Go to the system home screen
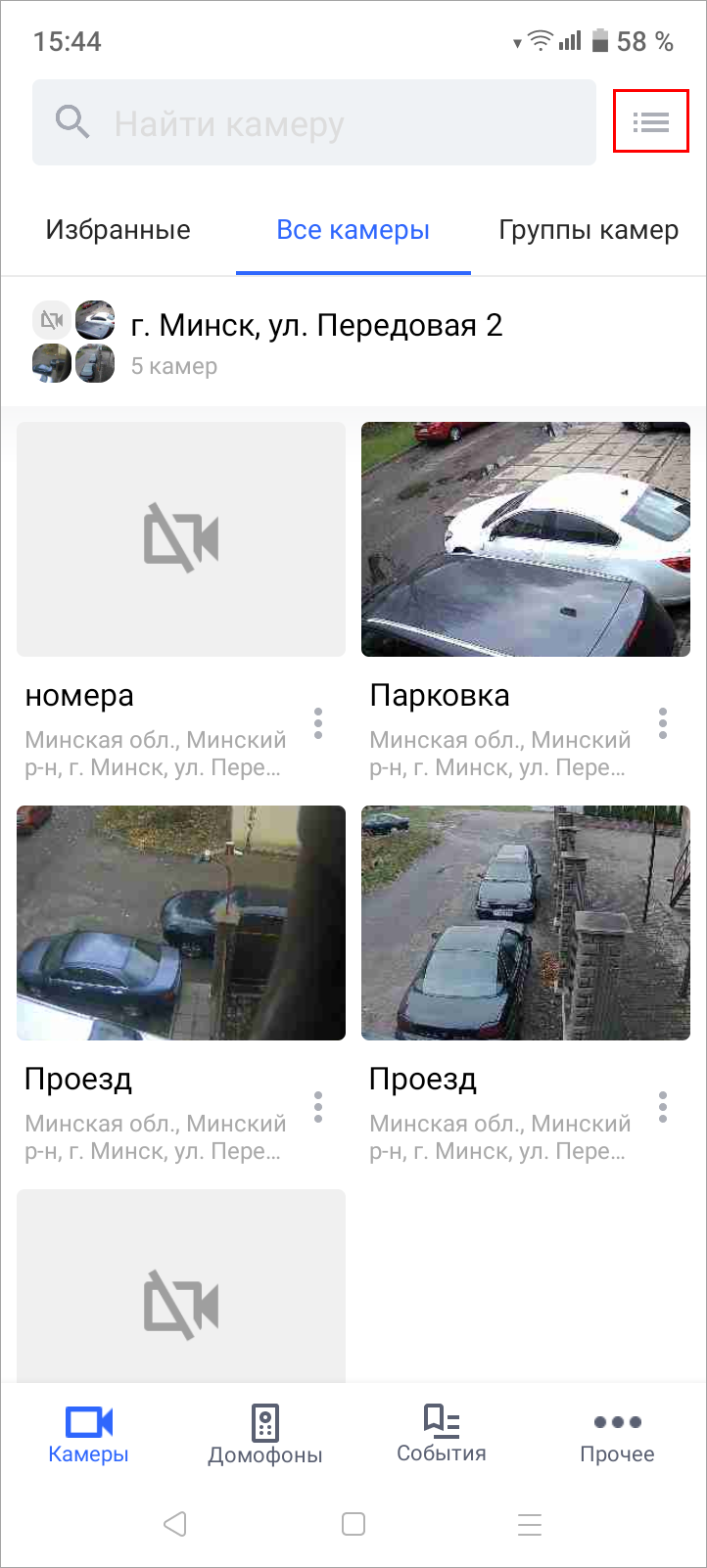The height and width of the screenshot is (1568, 707). pyautogui.click(x=353, y=1524)
